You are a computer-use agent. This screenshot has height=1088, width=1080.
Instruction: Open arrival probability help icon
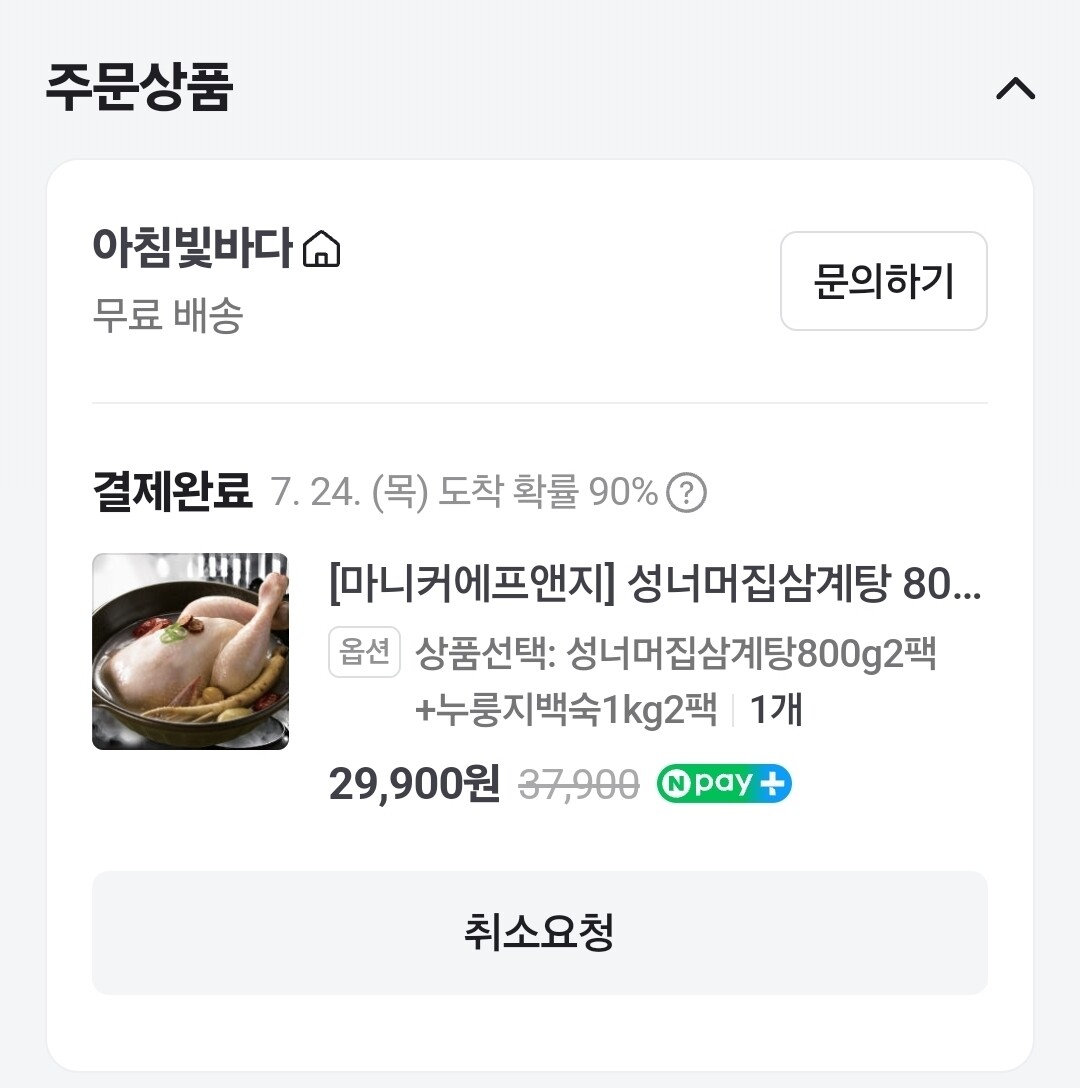686,493
